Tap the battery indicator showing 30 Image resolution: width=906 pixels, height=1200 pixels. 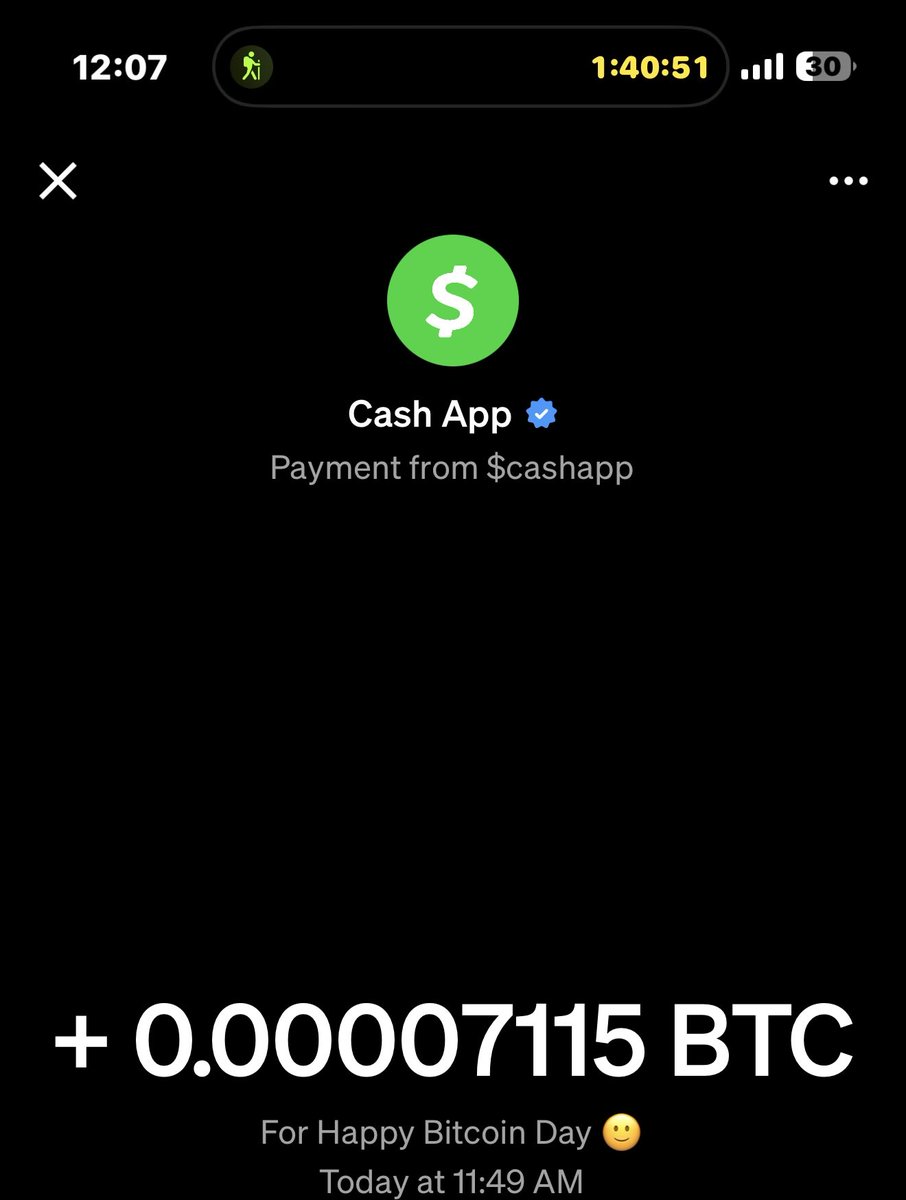click(x=824, y=66)
